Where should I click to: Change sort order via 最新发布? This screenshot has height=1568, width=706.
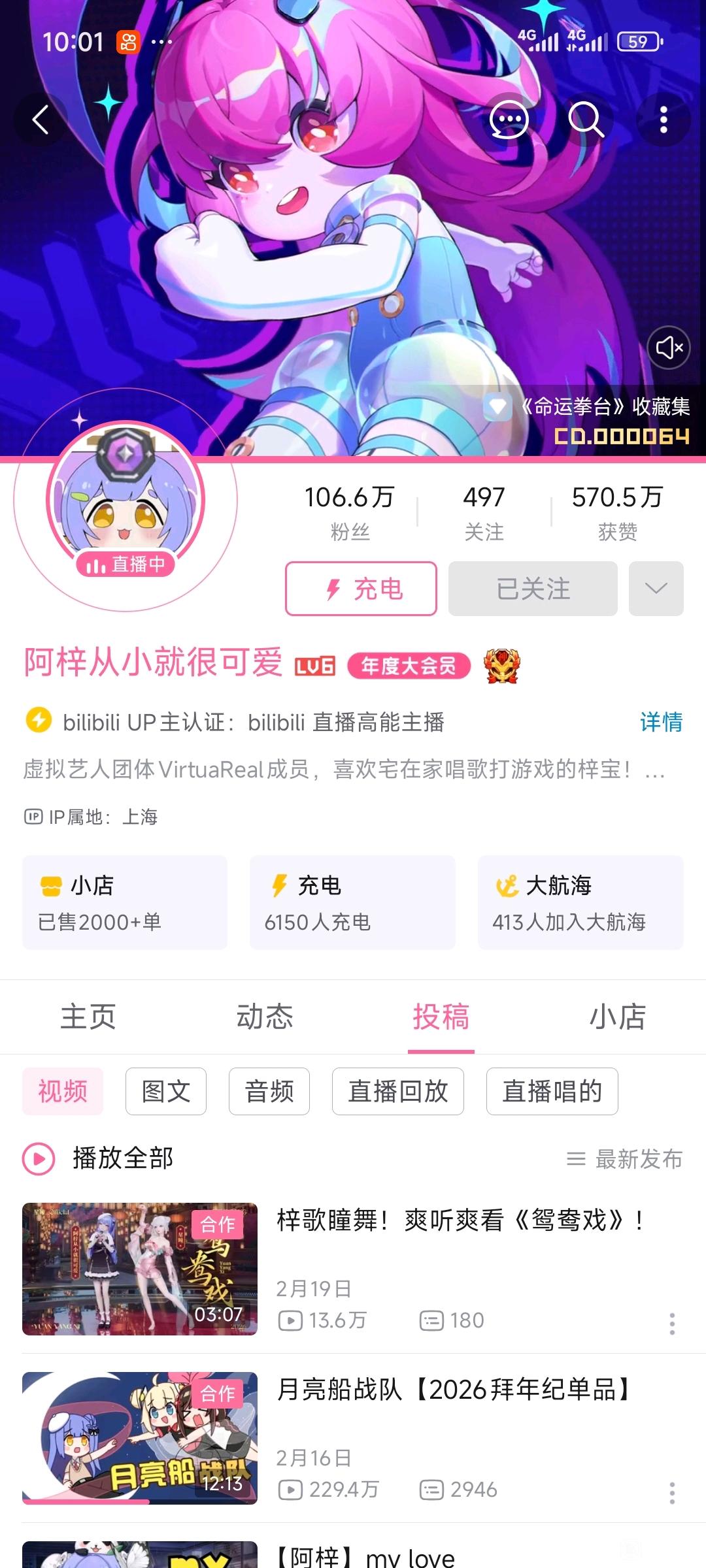(625, 1159)
